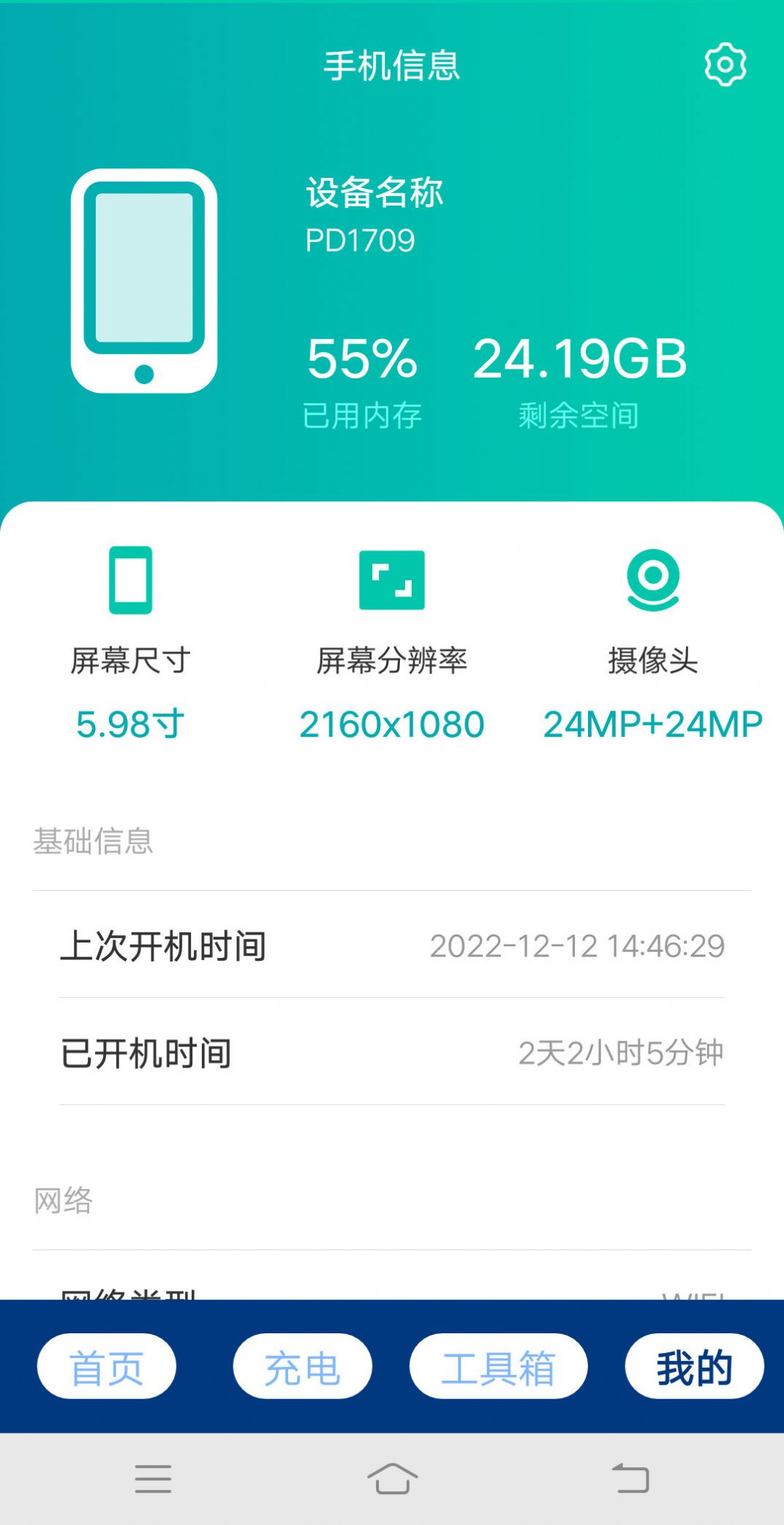The height and width of the screenshot is (1525, 784).
Task: Switch to the 充电 tab
Action: pos(303,1365)
